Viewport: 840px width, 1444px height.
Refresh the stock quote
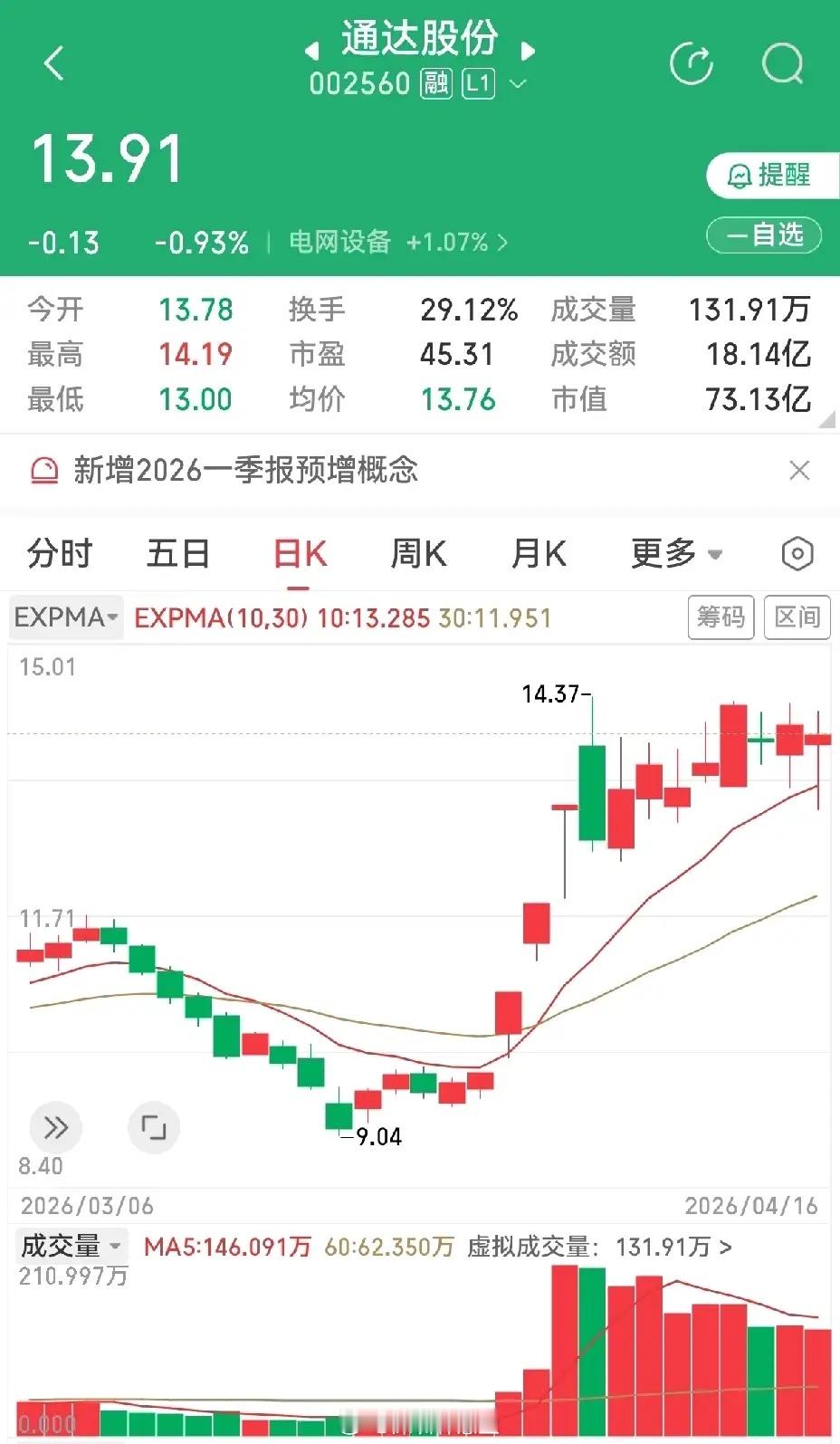point(692,63)
